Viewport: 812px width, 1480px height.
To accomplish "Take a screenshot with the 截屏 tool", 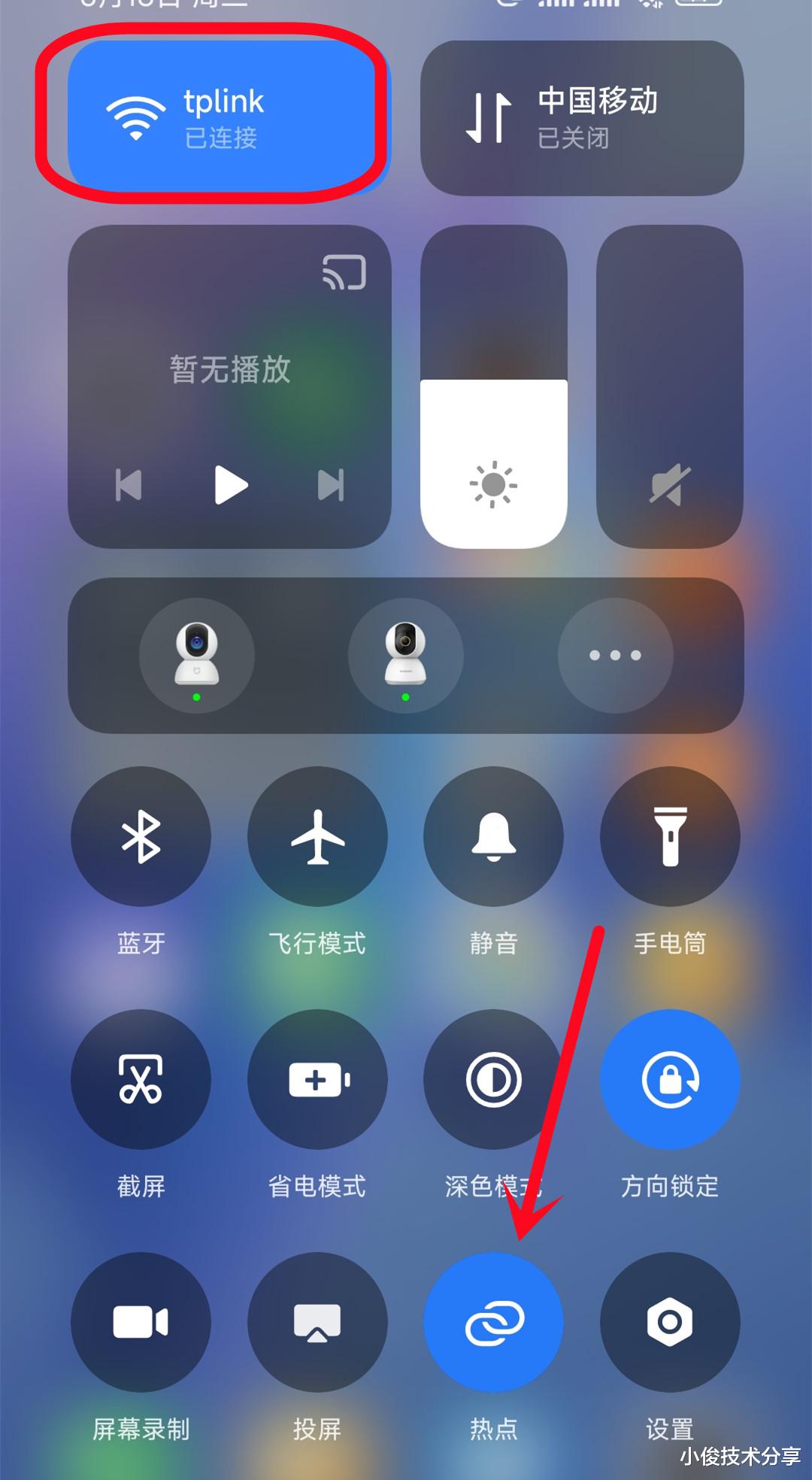I will tap(141, 1079).
